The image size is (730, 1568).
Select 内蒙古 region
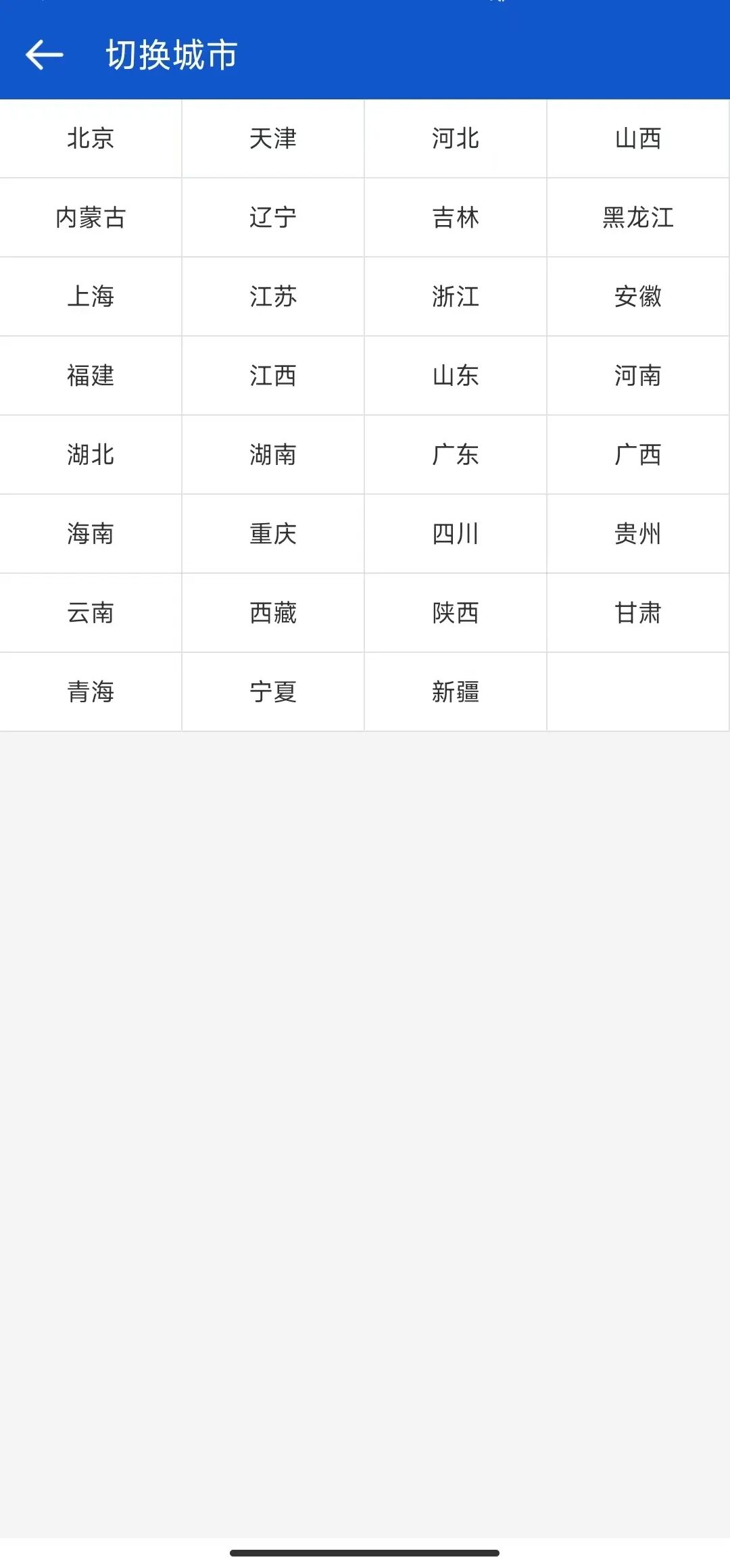[91, 217]
